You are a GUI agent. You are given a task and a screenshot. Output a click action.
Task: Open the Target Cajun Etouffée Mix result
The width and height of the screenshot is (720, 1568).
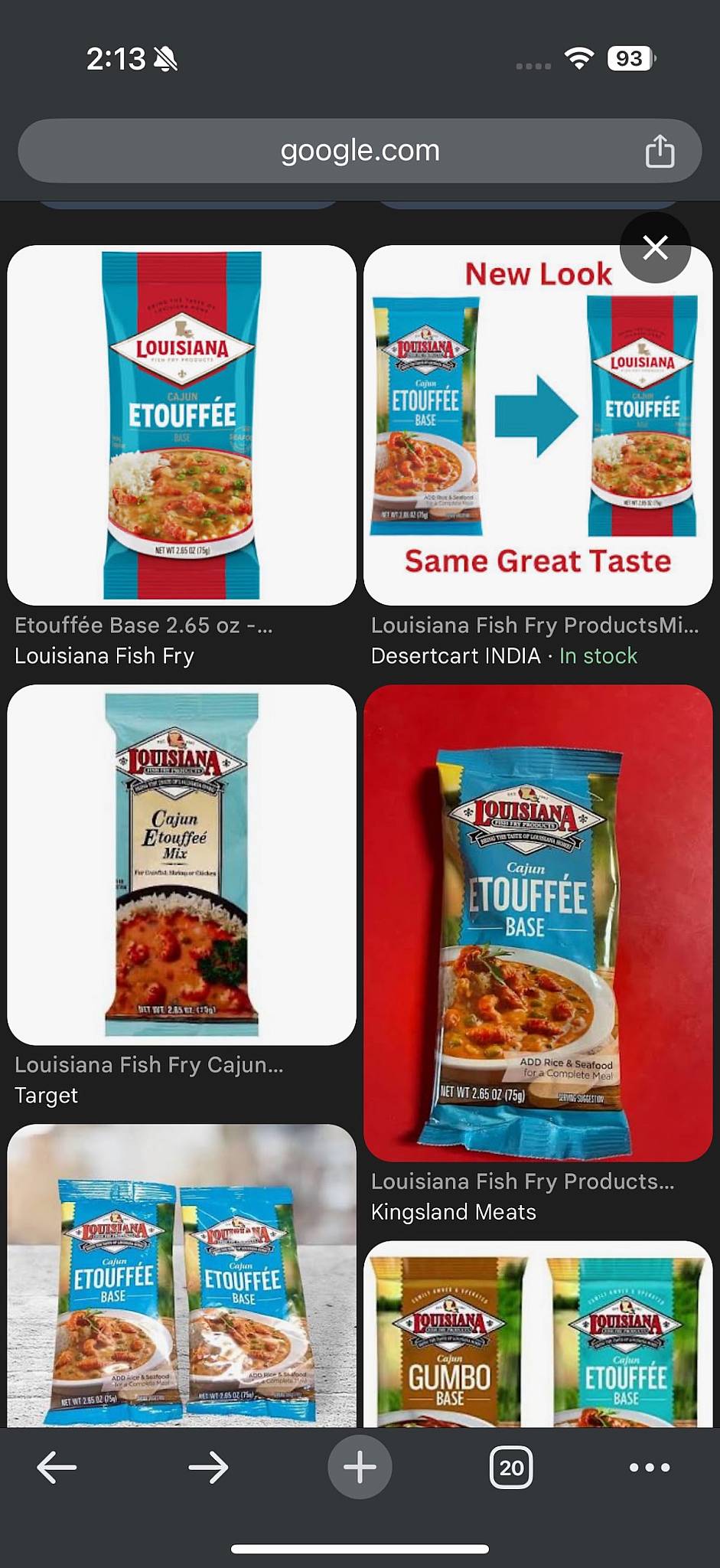[181, 864]
